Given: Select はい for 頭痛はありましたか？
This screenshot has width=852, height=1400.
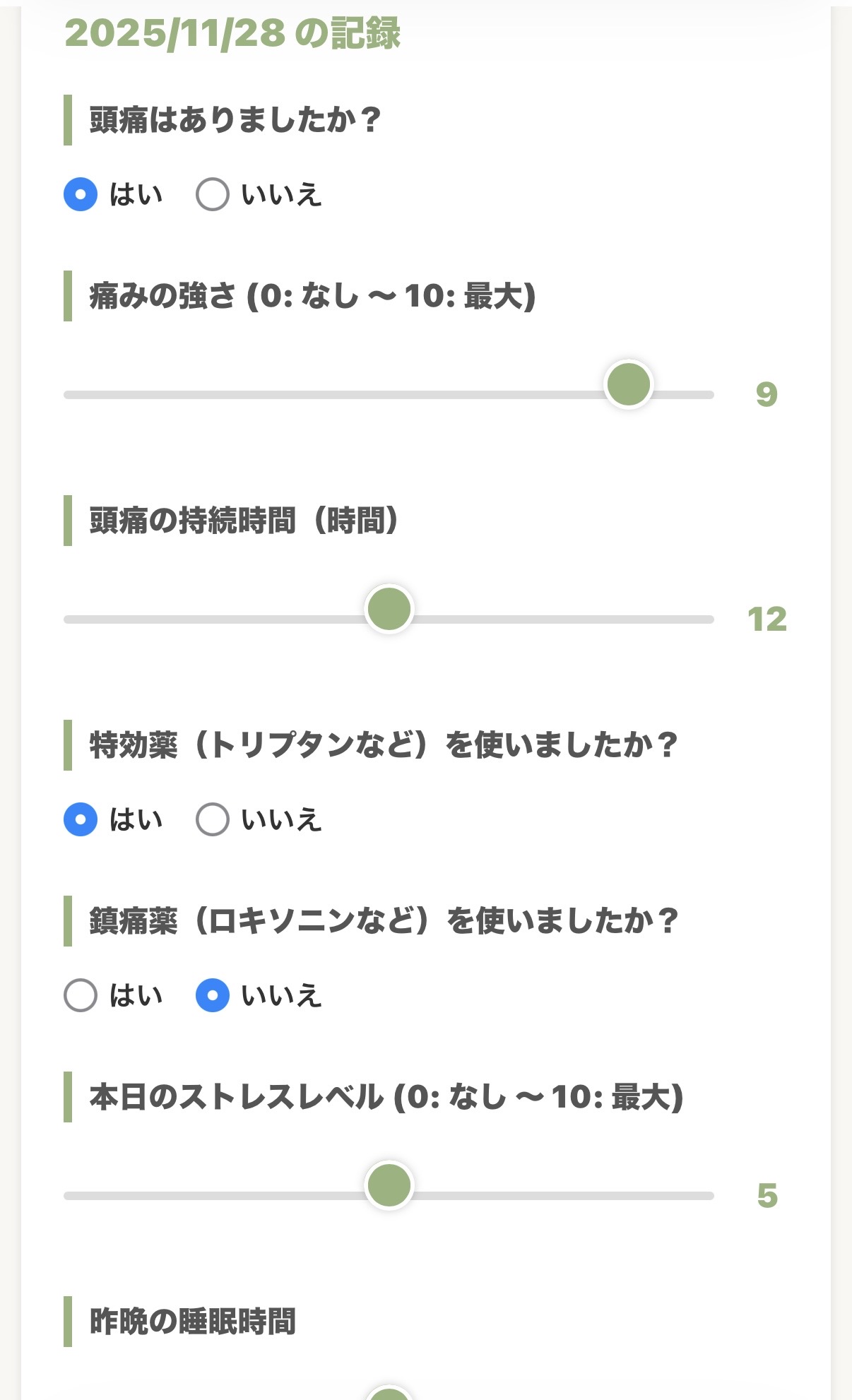Looking at the screenshot, I should click(x=79, y=192).
